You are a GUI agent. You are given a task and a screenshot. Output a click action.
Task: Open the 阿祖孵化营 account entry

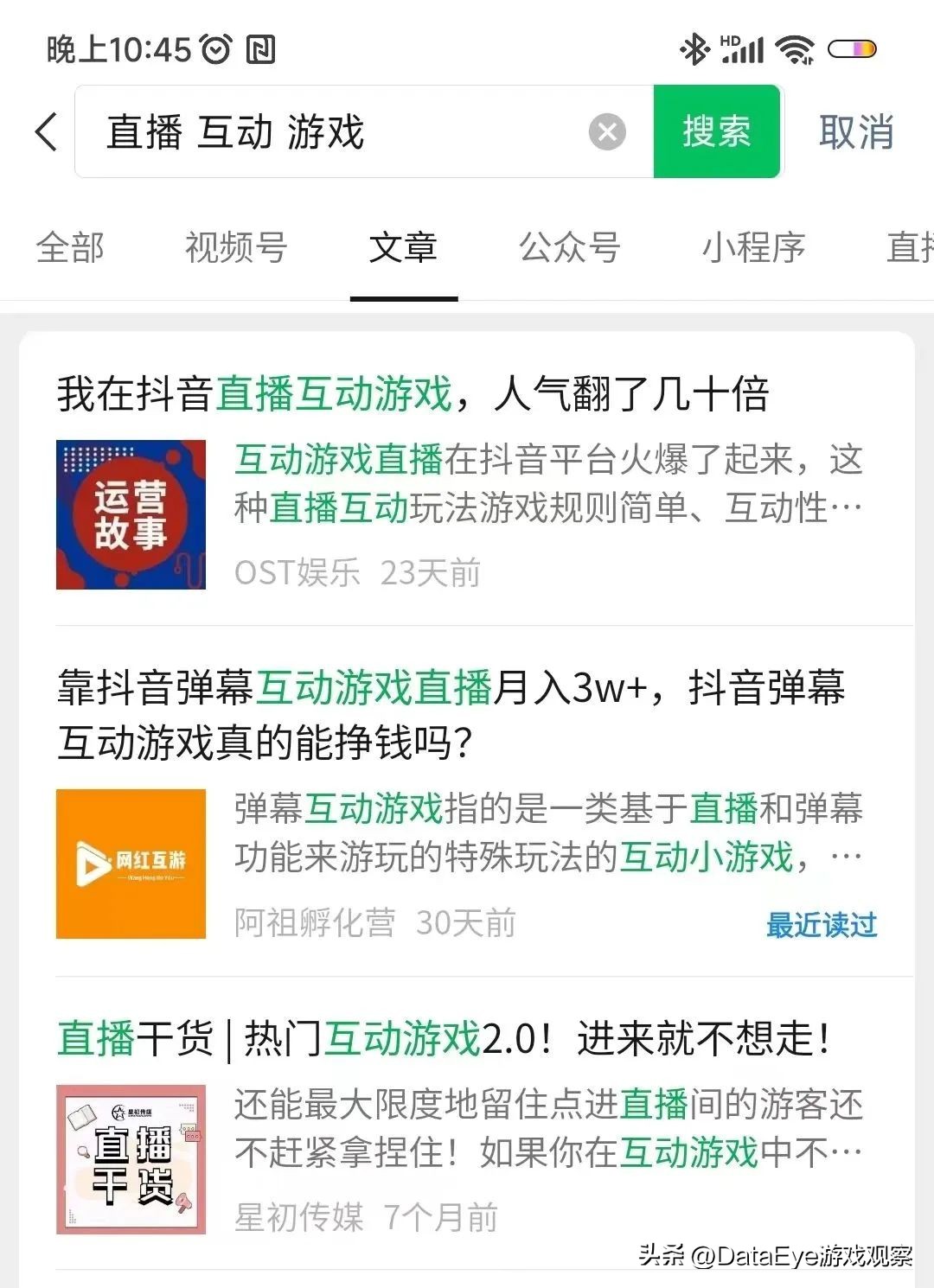pyautogui.click(x=314, y=924)
